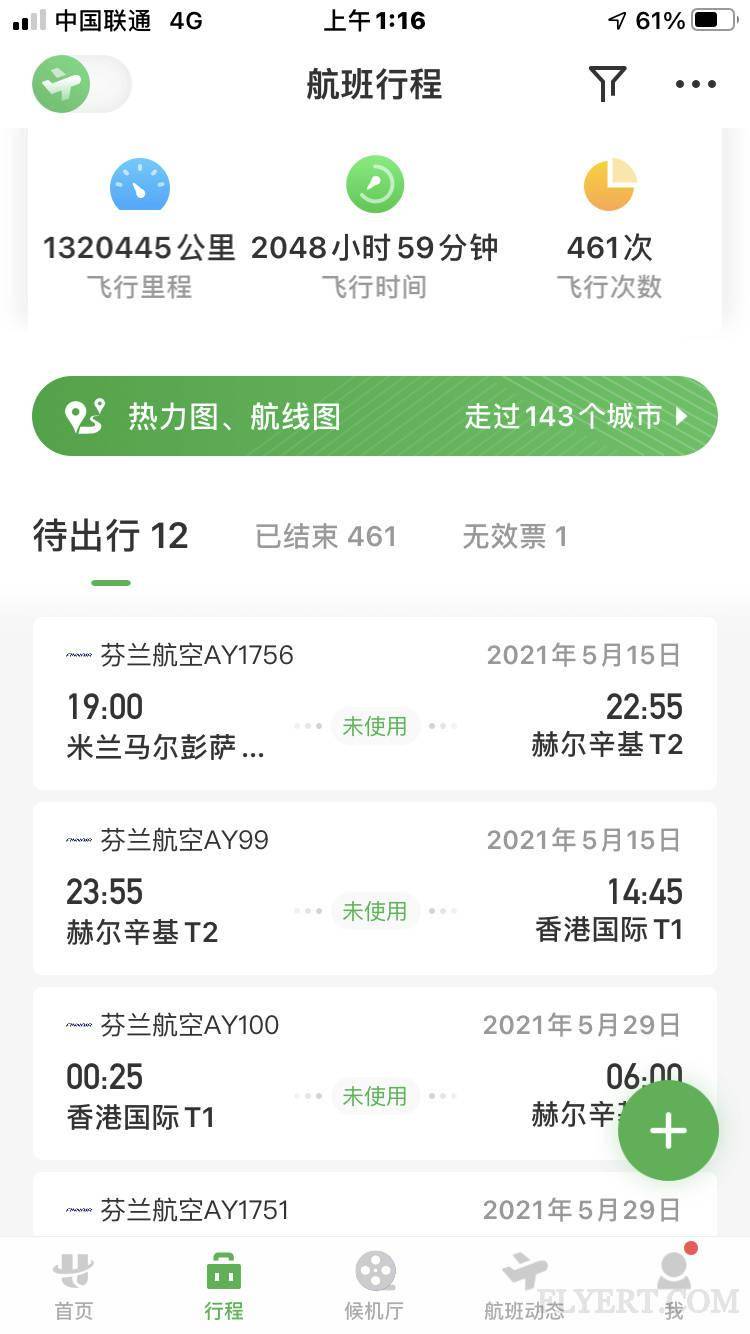Image resolution: width=750 pixels, height=1334 pixels.
Task: Open the 航班动态 tab
Action: click(525, 1286)
